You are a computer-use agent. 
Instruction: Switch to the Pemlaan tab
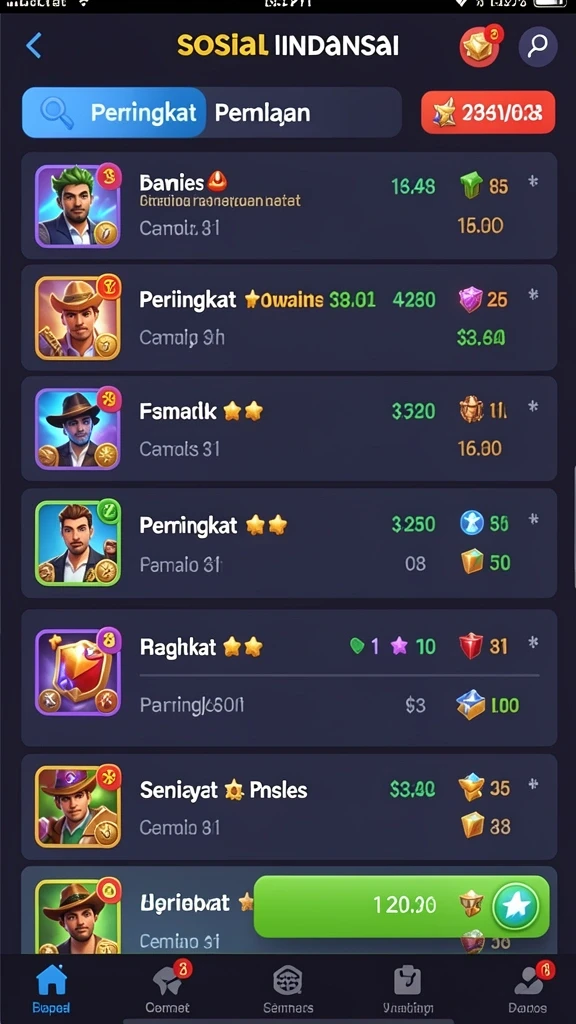click(x=263, y=113)
